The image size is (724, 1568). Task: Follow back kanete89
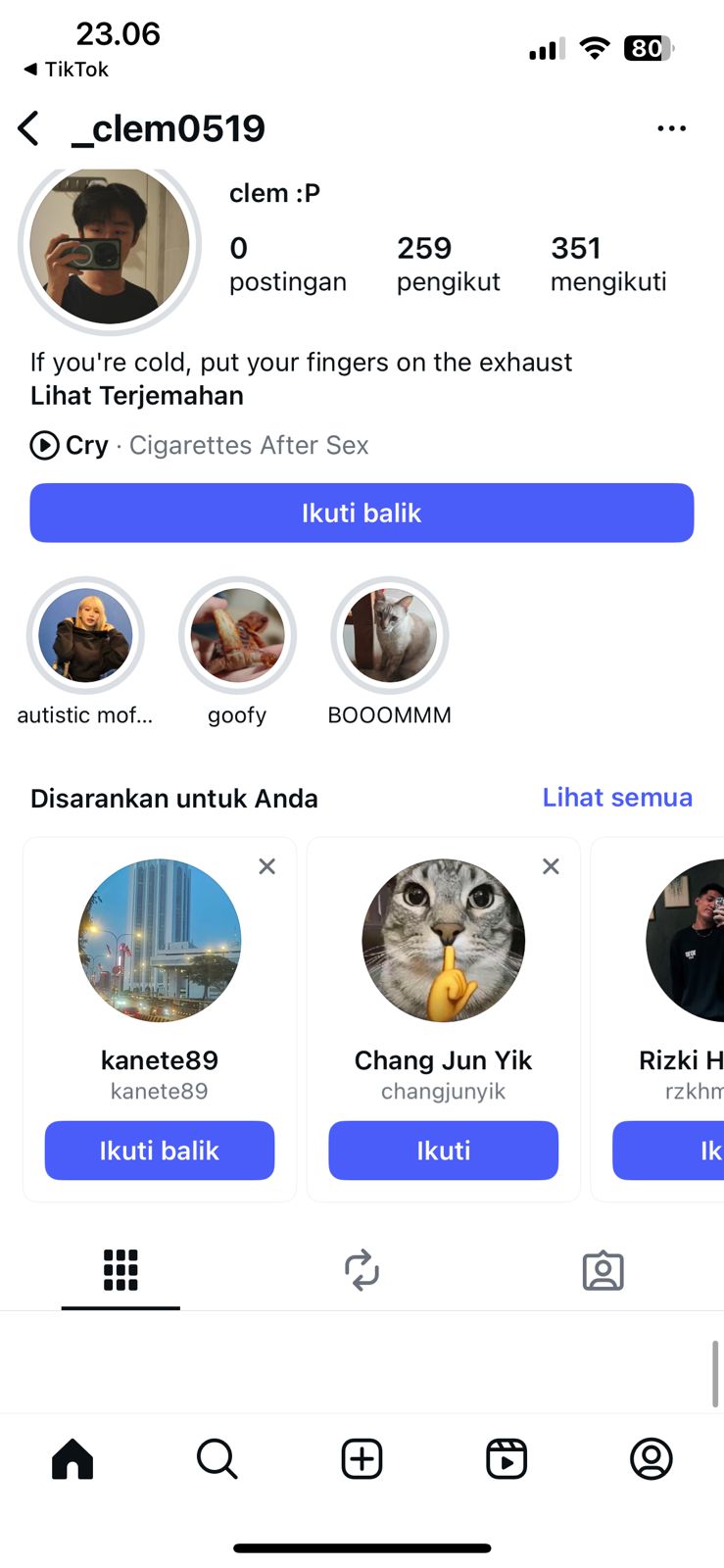click(160, 1151)
